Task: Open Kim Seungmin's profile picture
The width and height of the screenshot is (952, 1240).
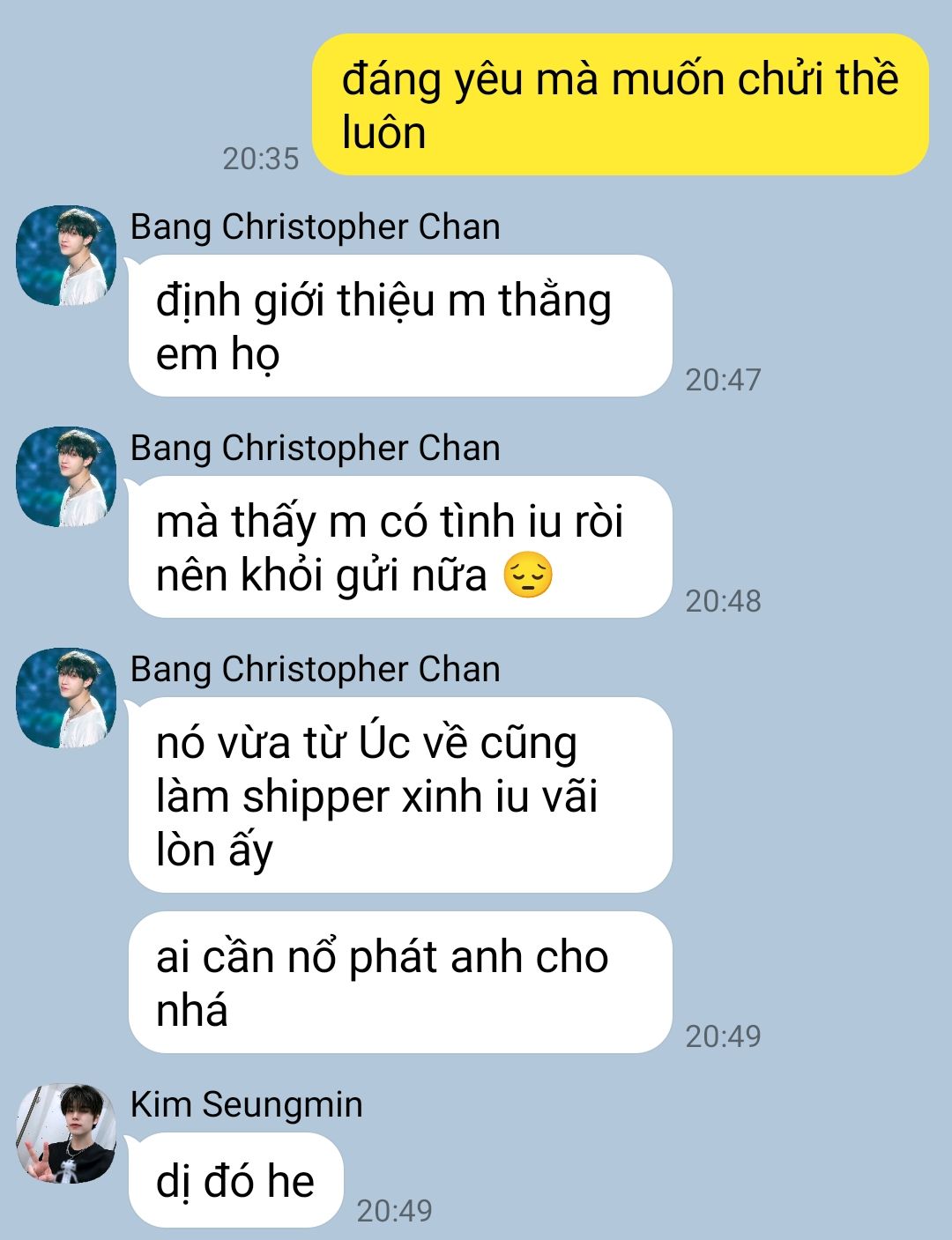Action: [x=66, y=1134]
